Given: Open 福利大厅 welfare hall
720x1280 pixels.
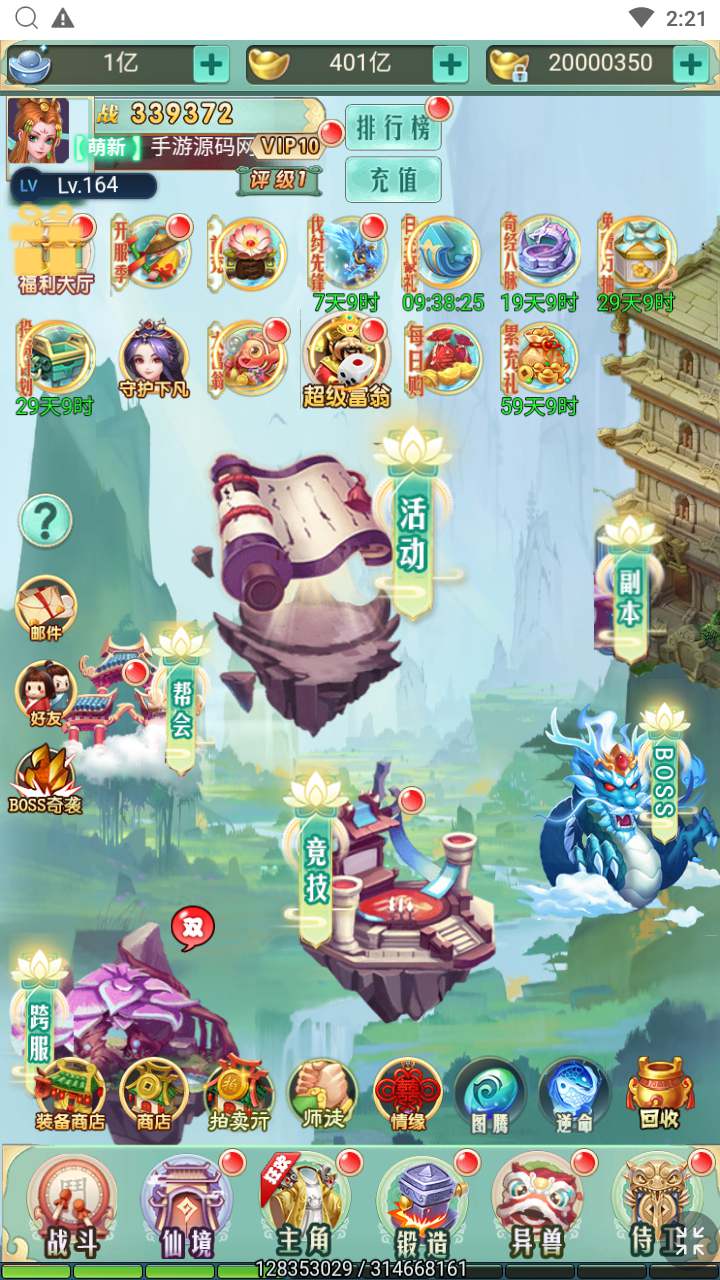Looking at the screenshot, I should point(54,250).
